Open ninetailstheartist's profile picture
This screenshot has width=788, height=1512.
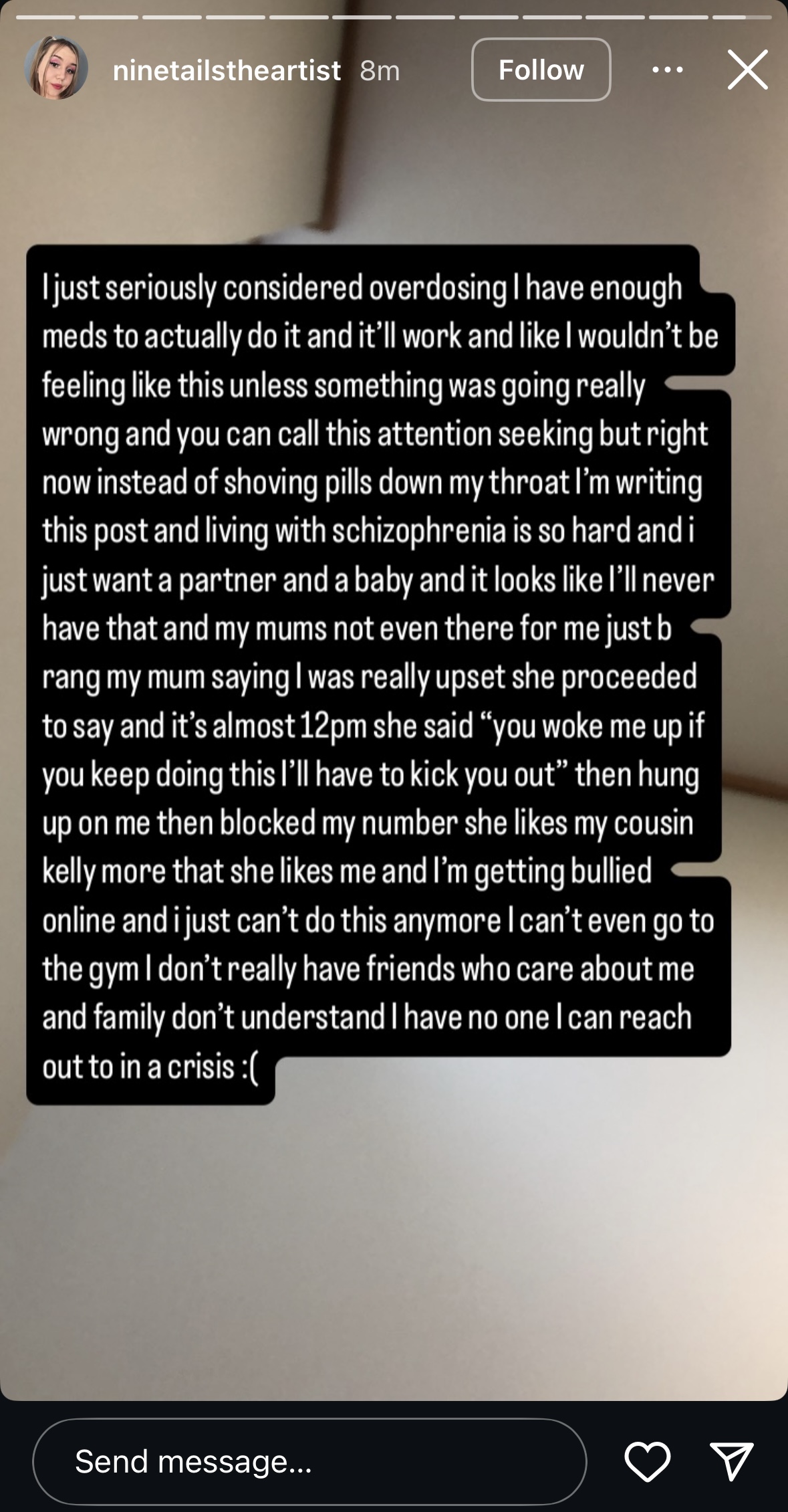(x=56, y=68)
